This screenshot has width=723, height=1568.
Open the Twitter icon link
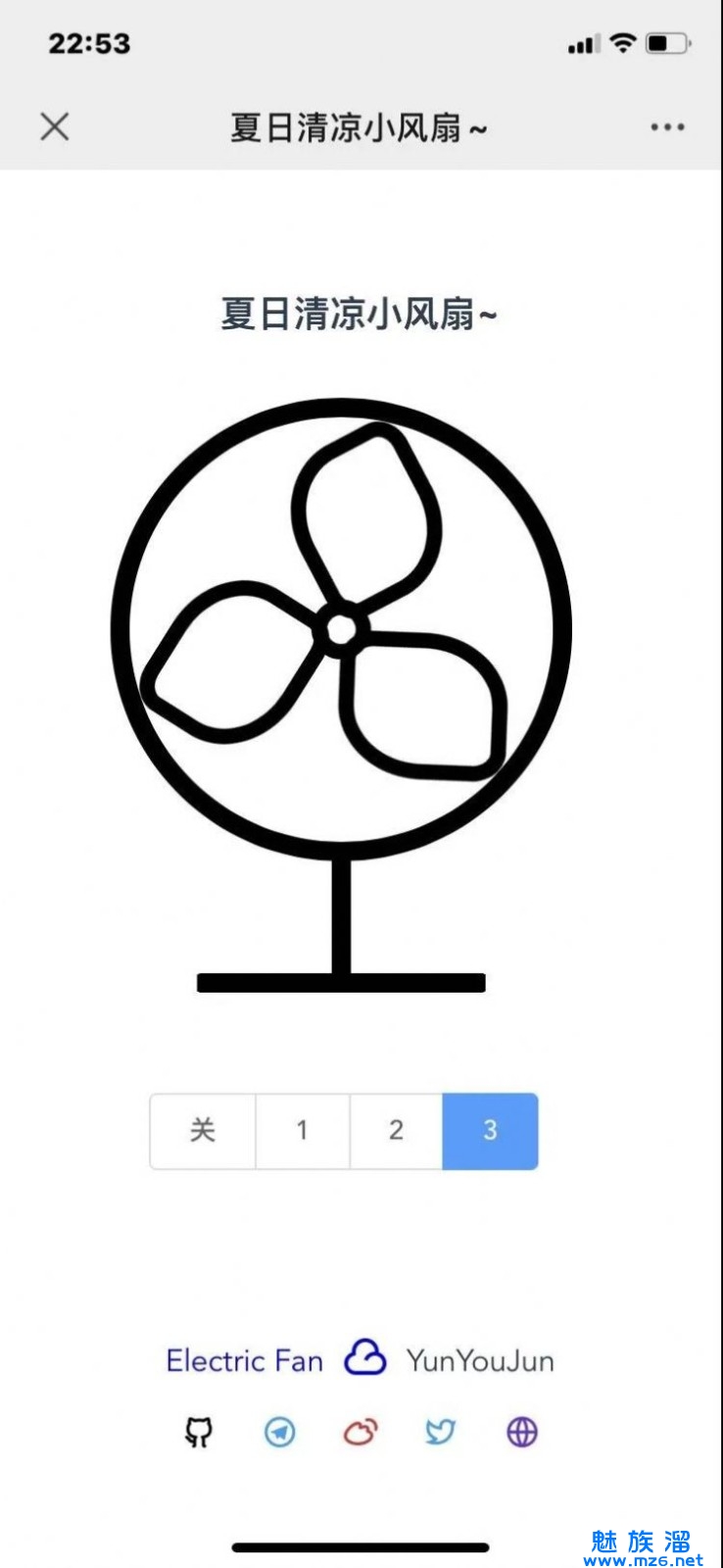pos(441,1433)
